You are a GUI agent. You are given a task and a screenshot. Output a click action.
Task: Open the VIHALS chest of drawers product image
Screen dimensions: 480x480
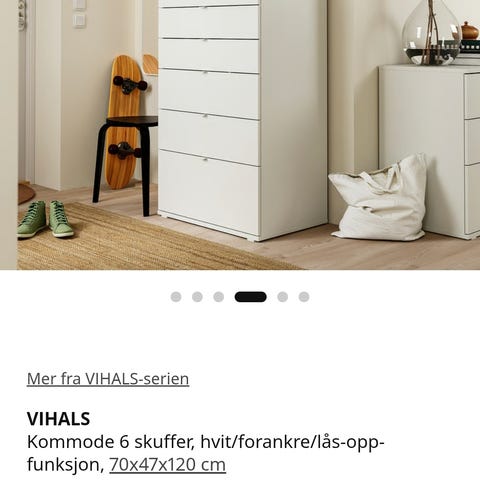249,135
